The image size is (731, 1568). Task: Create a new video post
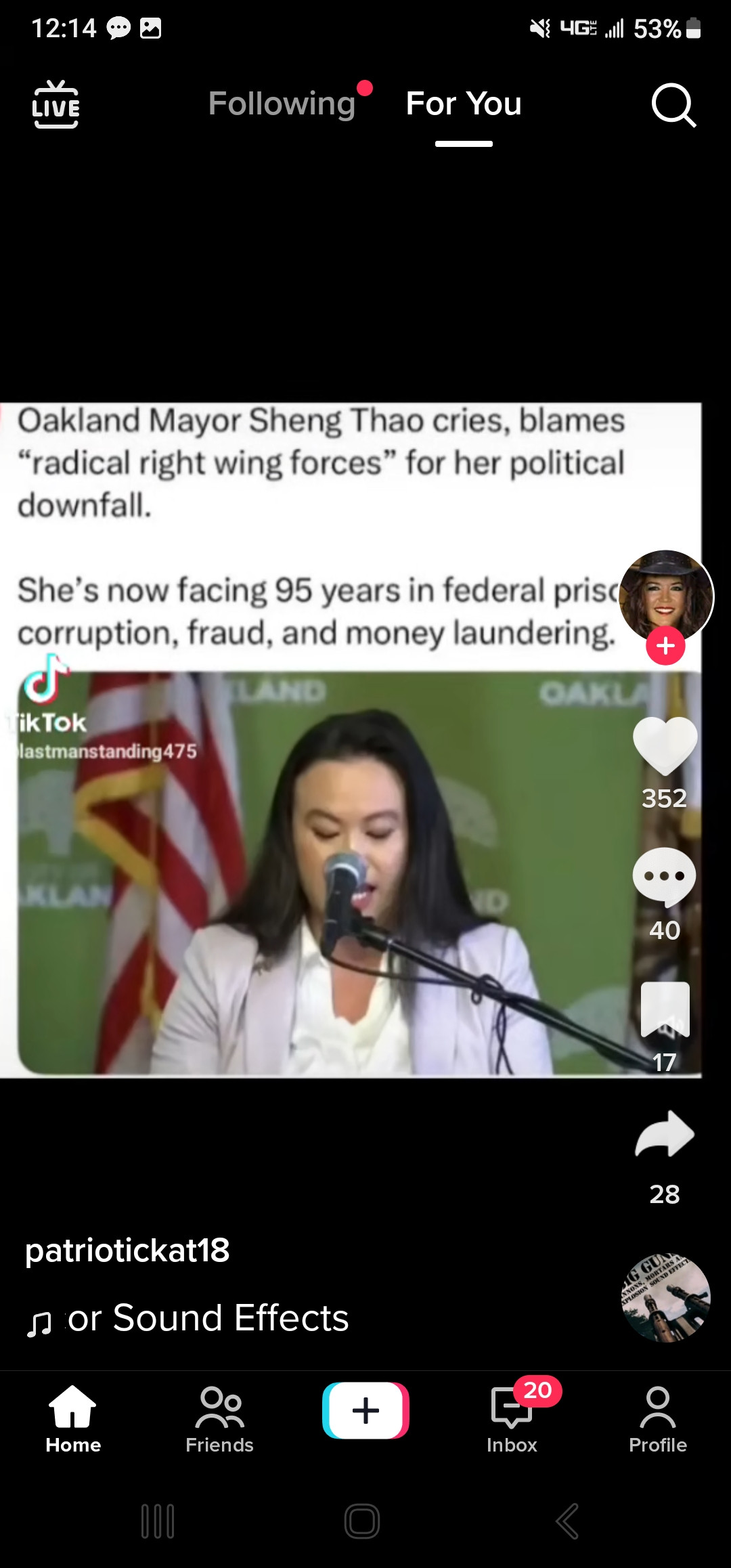[x=365, y=1411]
